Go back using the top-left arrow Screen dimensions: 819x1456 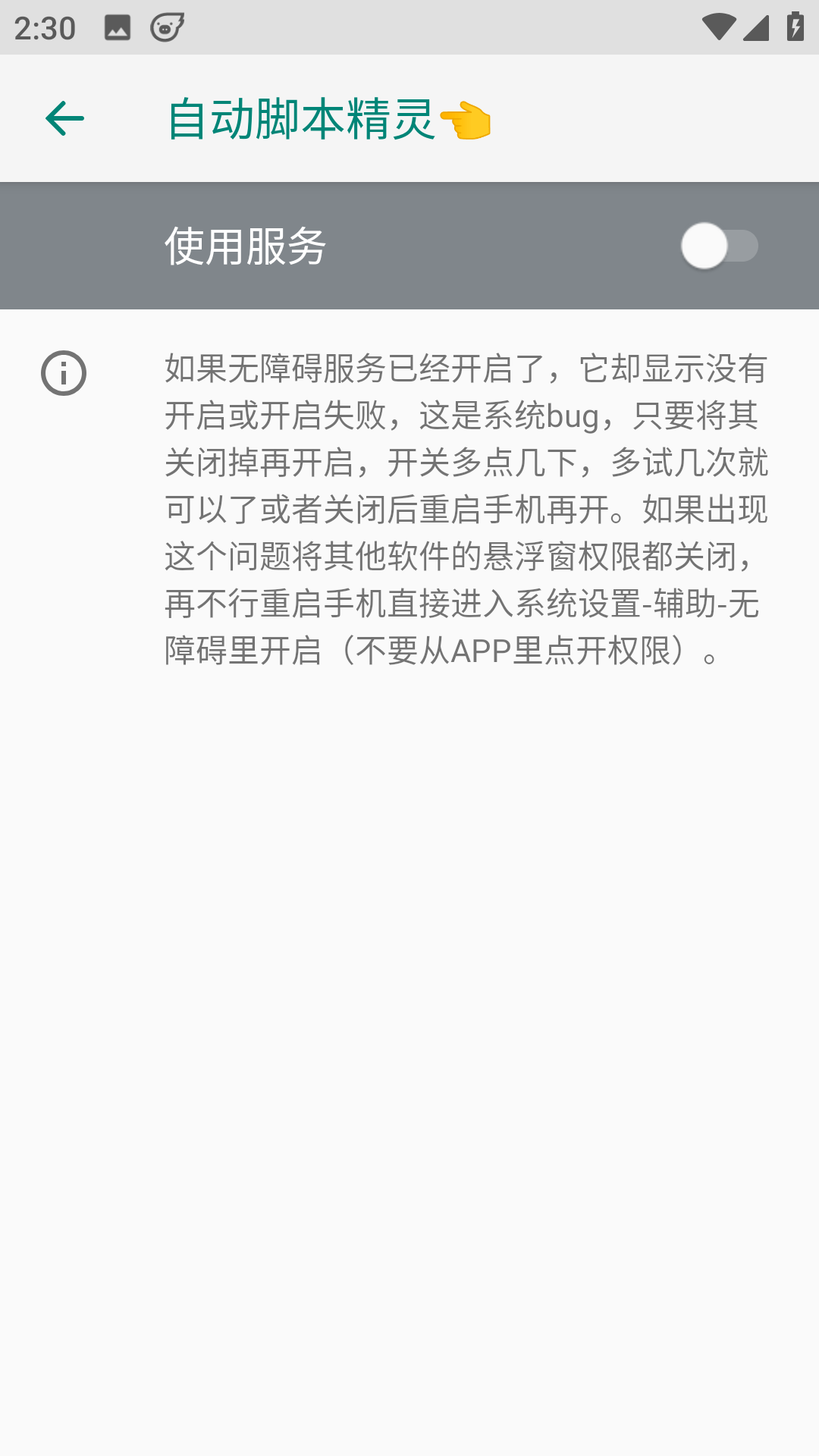(64, 118)
